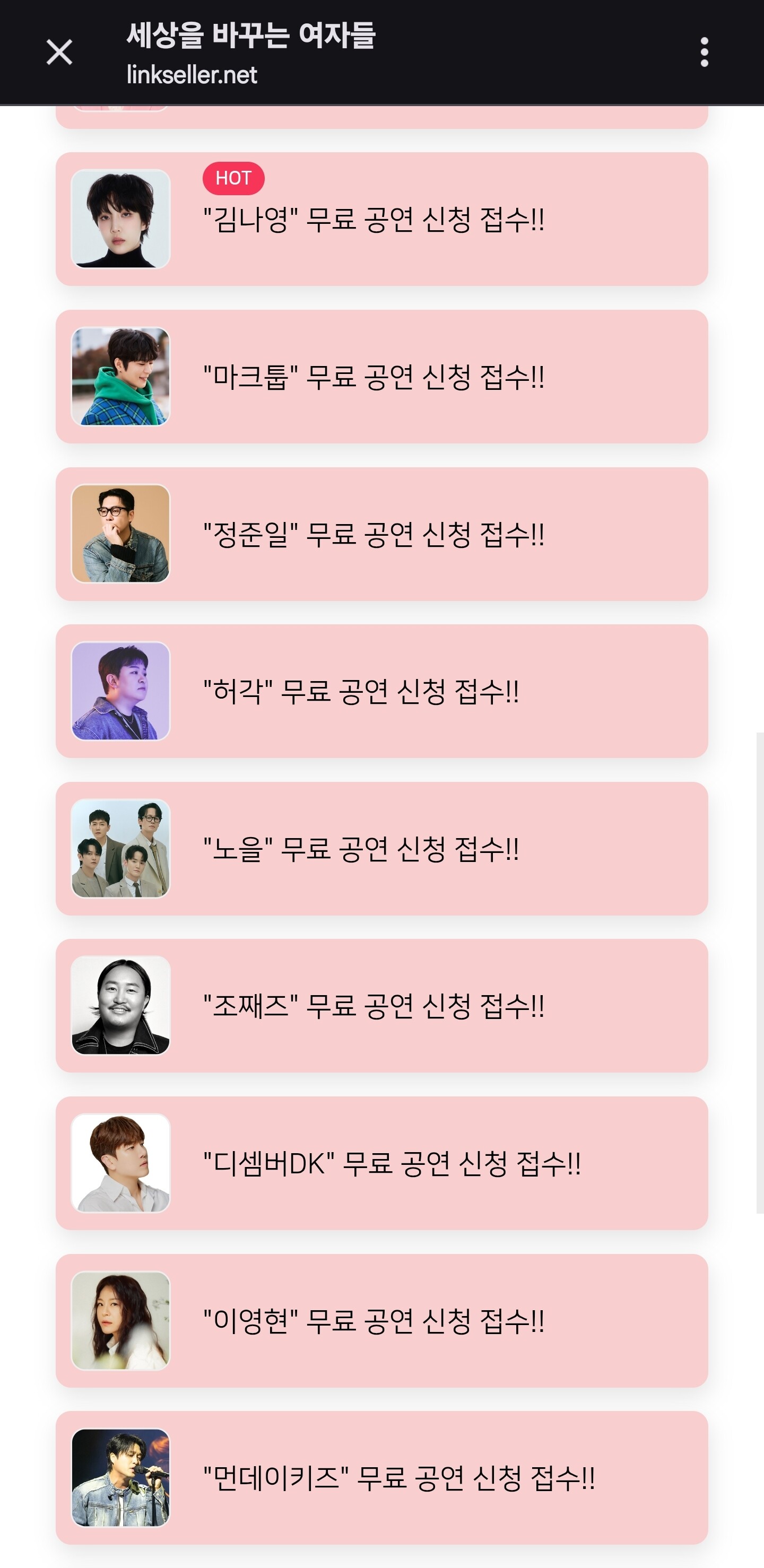The image size is (764, 1568).
Task: Open the "먼데이키즈" free concert application
Action: click(x=381, y=1478)
